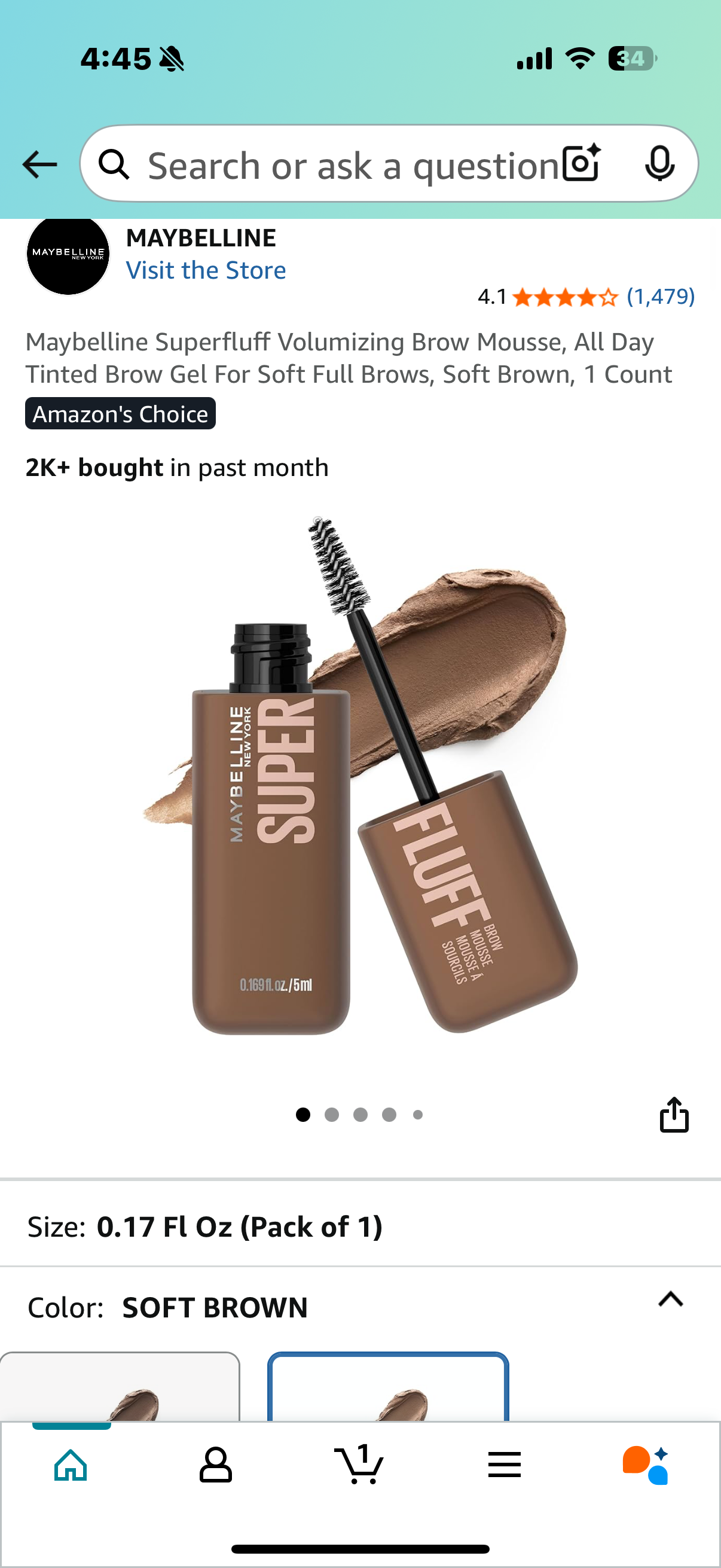Open the account profile tab

tap(215, 1465)
